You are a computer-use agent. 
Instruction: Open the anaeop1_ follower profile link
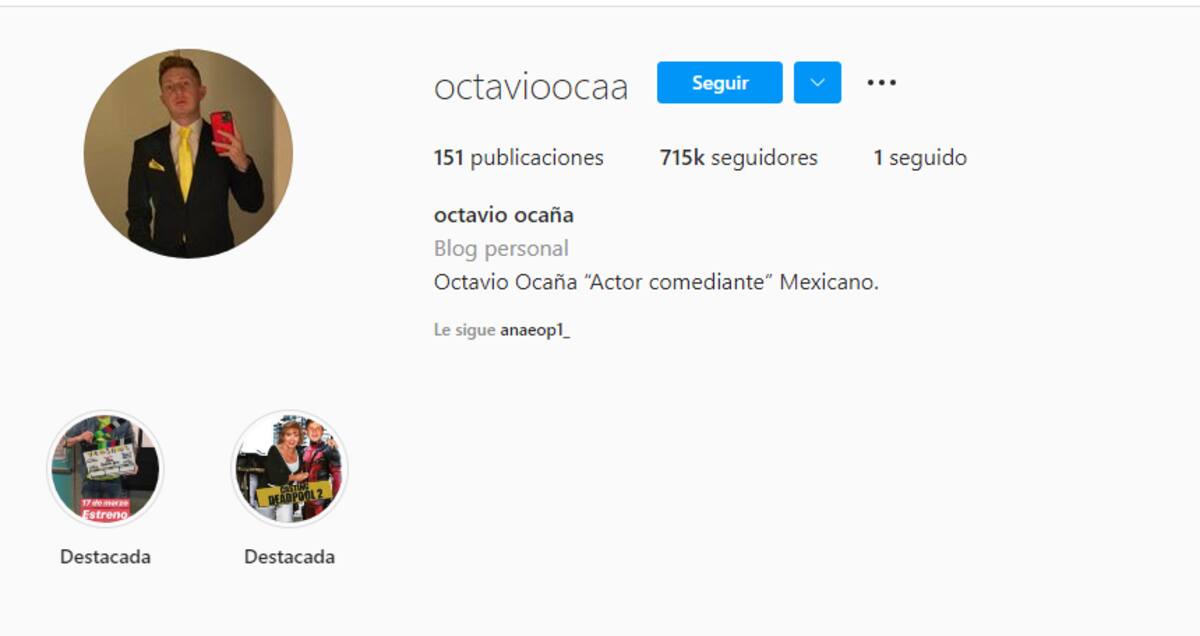(x=534, y=330)
